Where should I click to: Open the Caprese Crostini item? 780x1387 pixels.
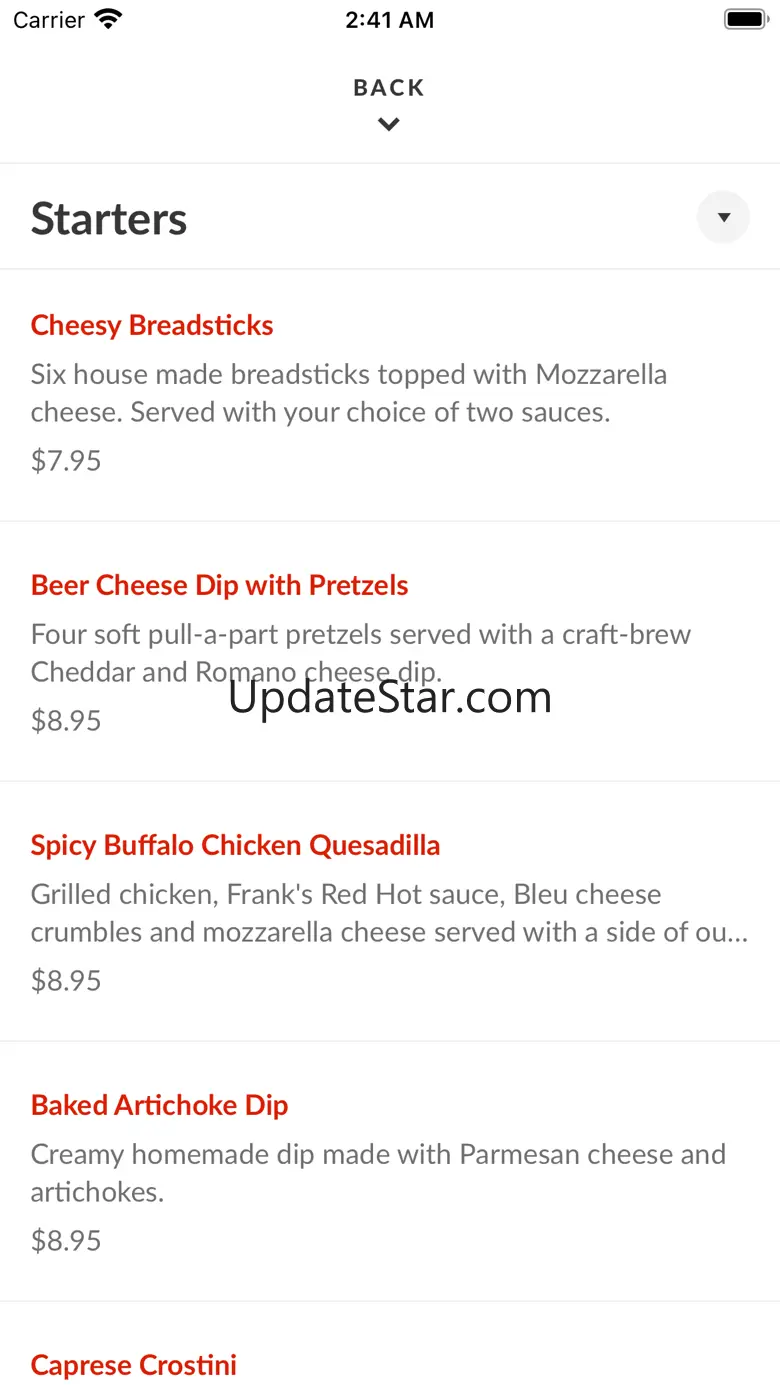134,1365
